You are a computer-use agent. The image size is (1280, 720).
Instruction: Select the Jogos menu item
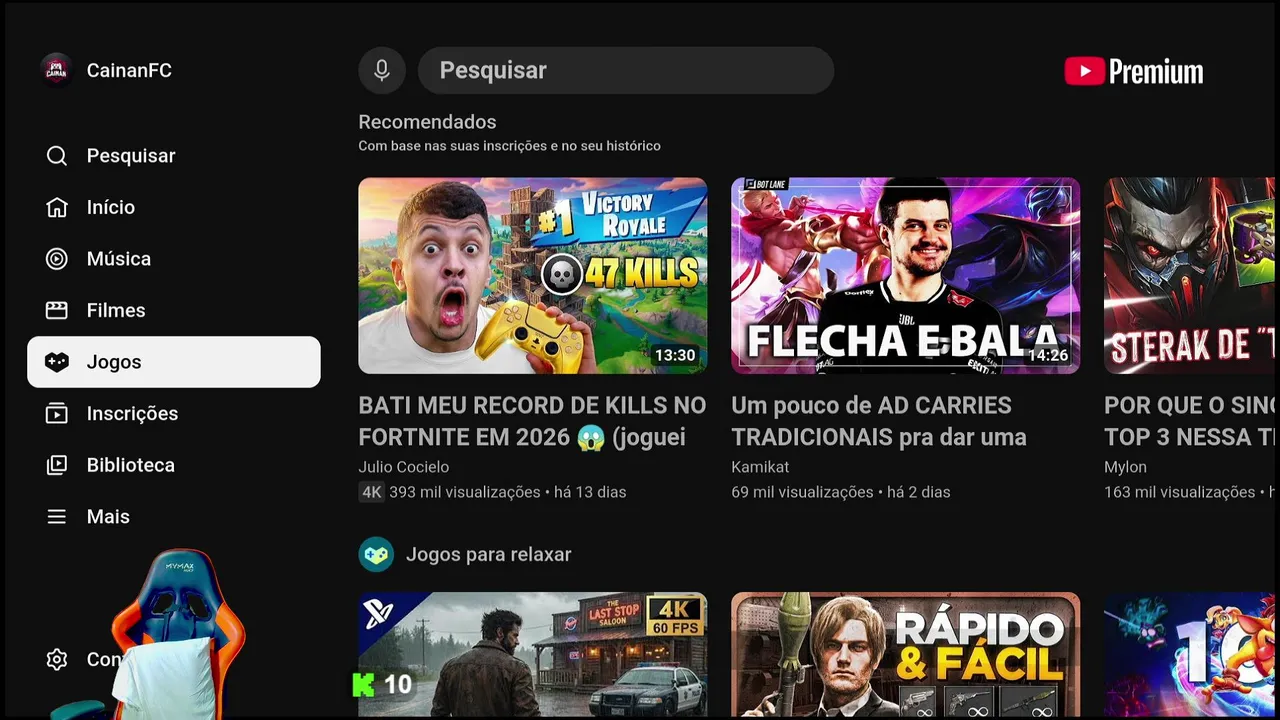click(173, 362)
